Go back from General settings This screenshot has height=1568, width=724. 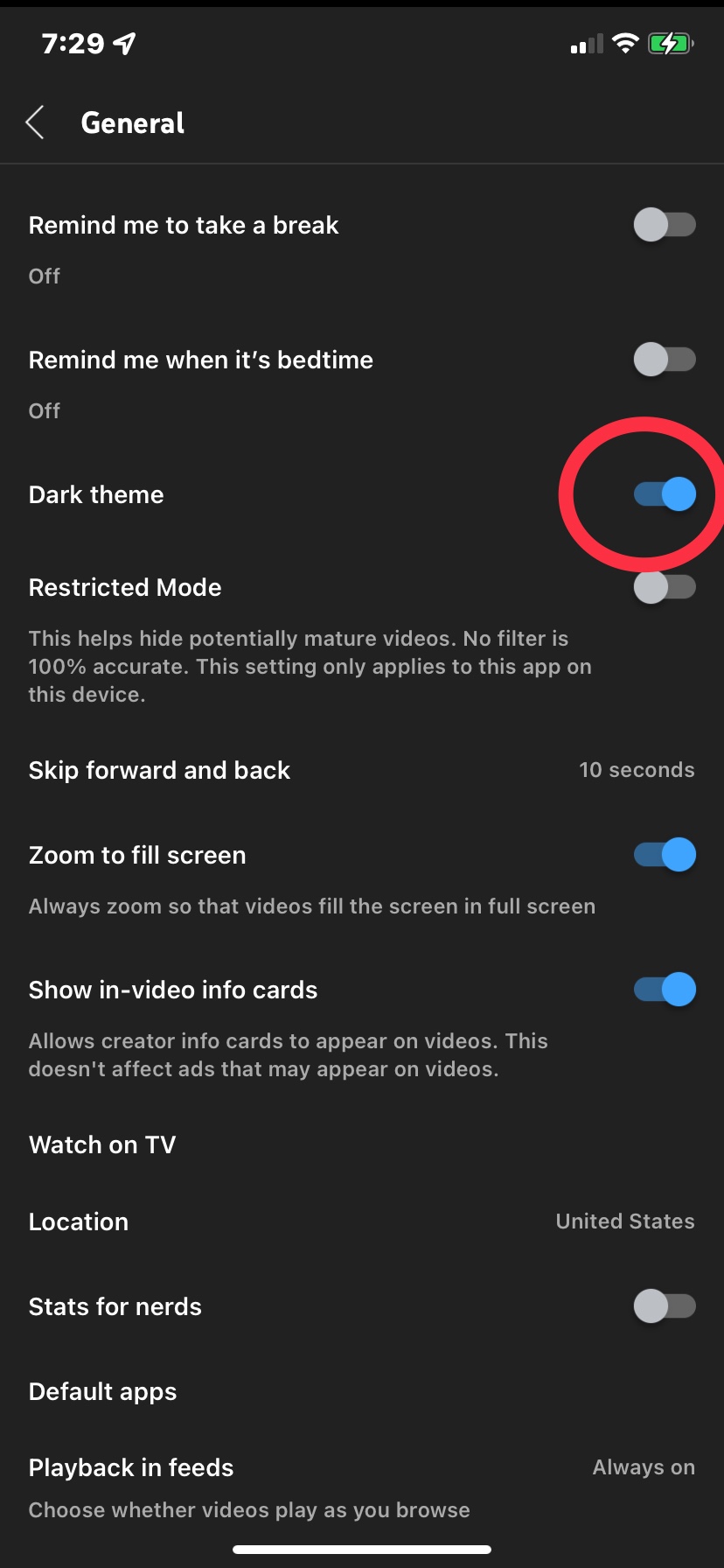[35, 122]
